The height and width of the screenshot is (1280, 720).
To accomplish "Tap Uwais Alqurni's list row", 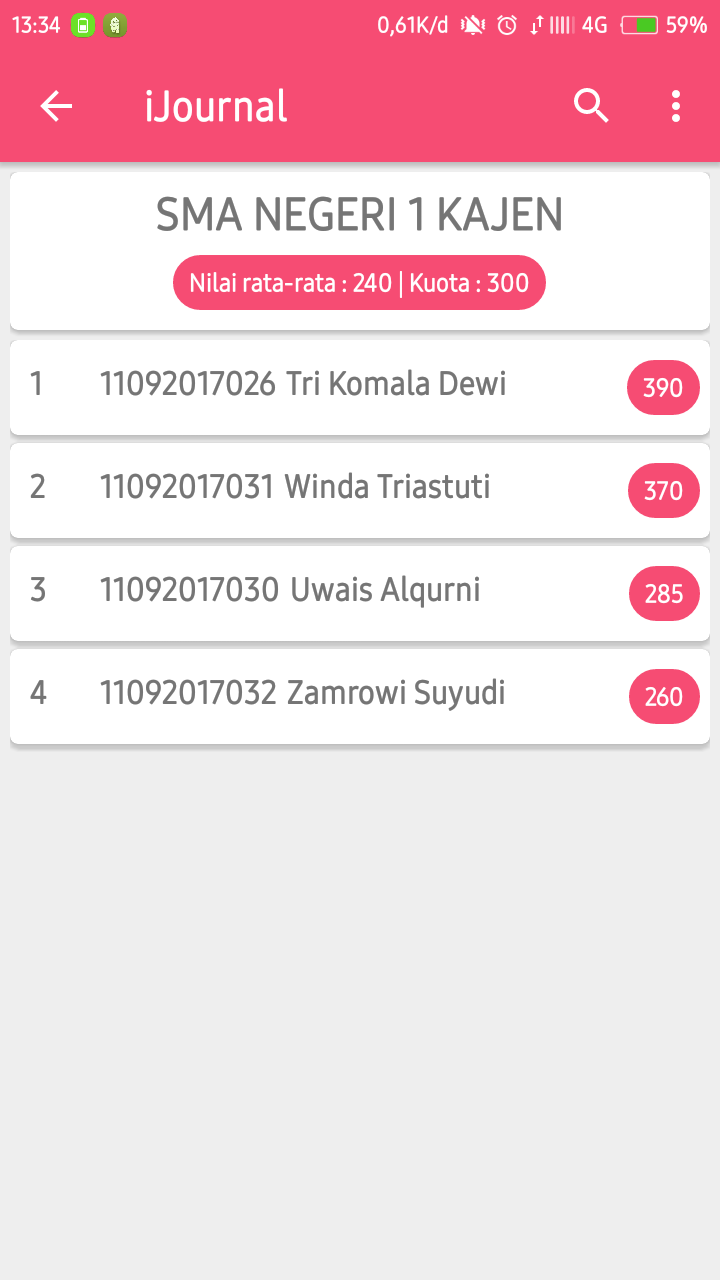I will [300, 593].
